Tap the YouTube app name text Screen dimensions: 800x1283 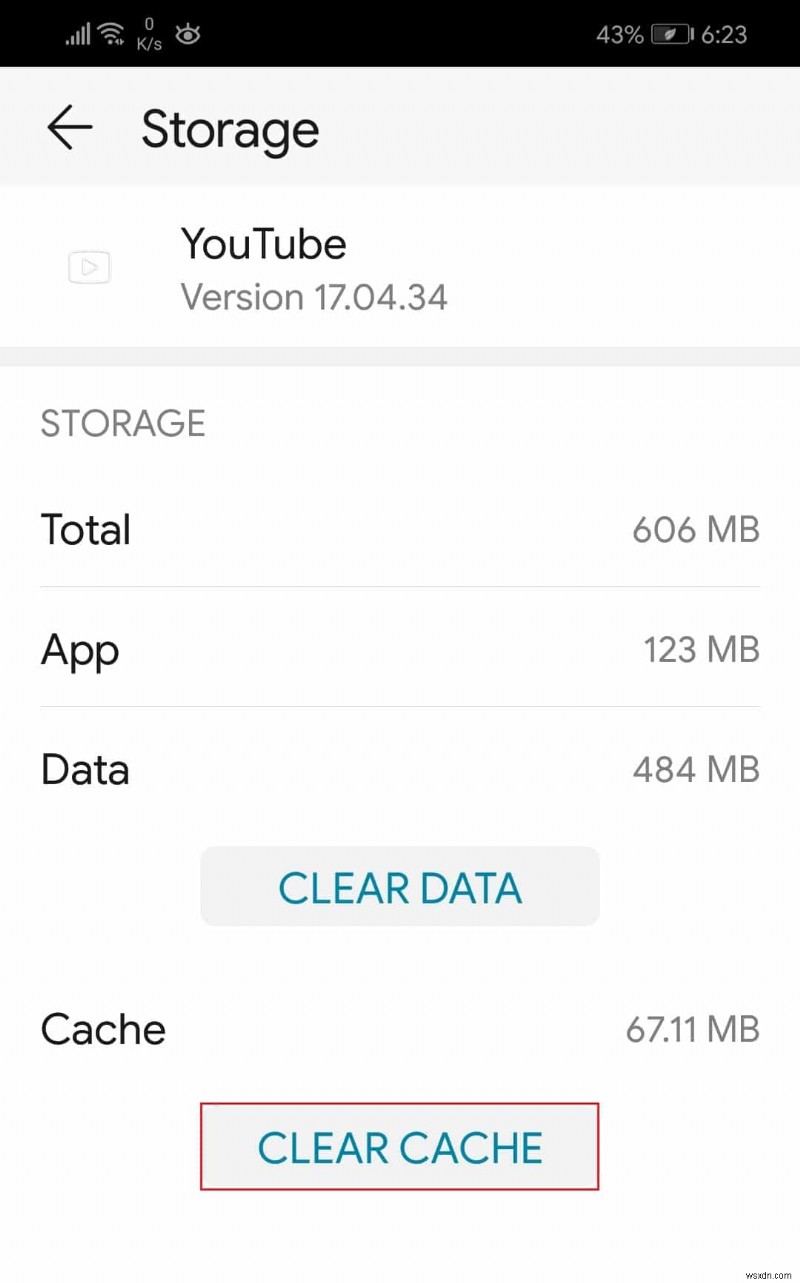click(262, 243)
